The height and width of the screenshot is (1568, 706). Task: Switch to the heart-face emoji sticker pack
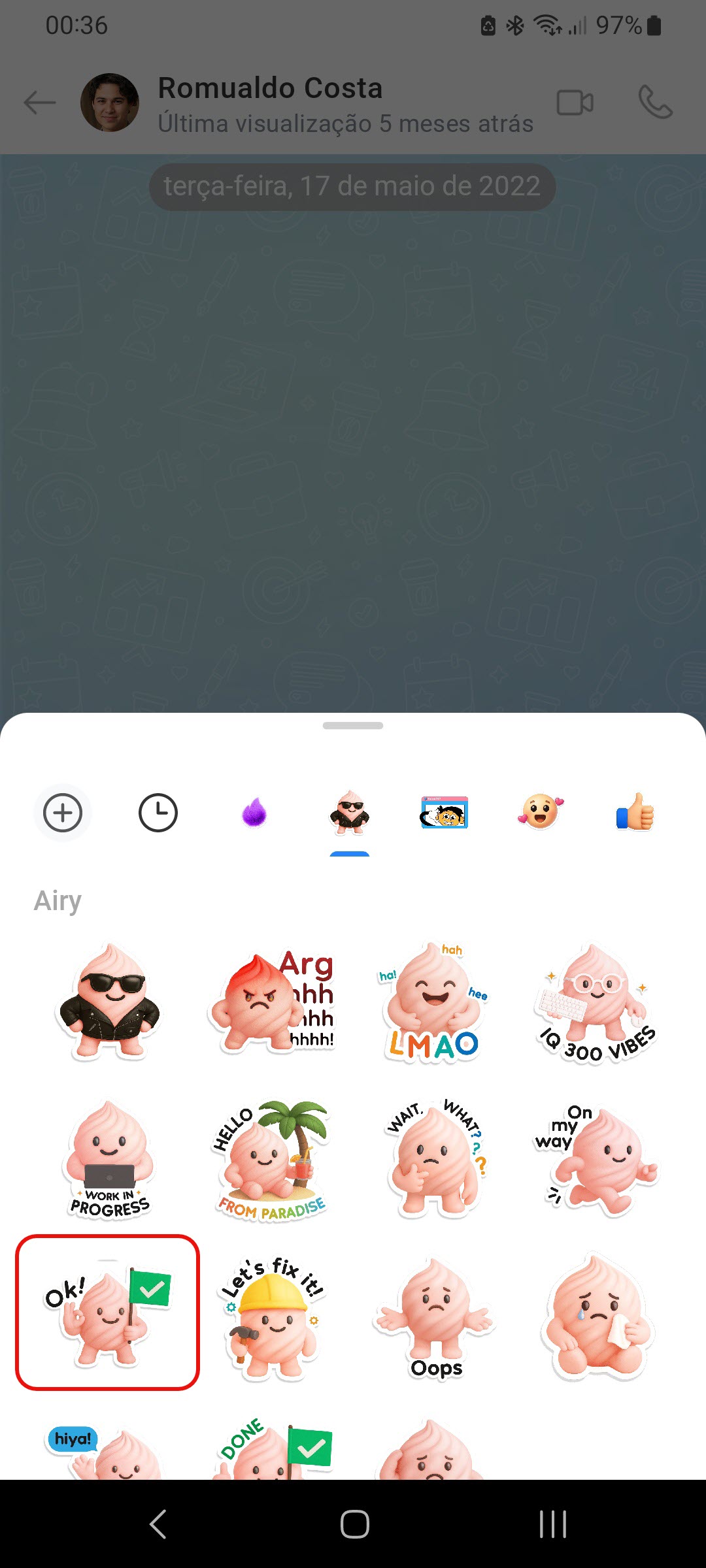click(x=540, y=812)
